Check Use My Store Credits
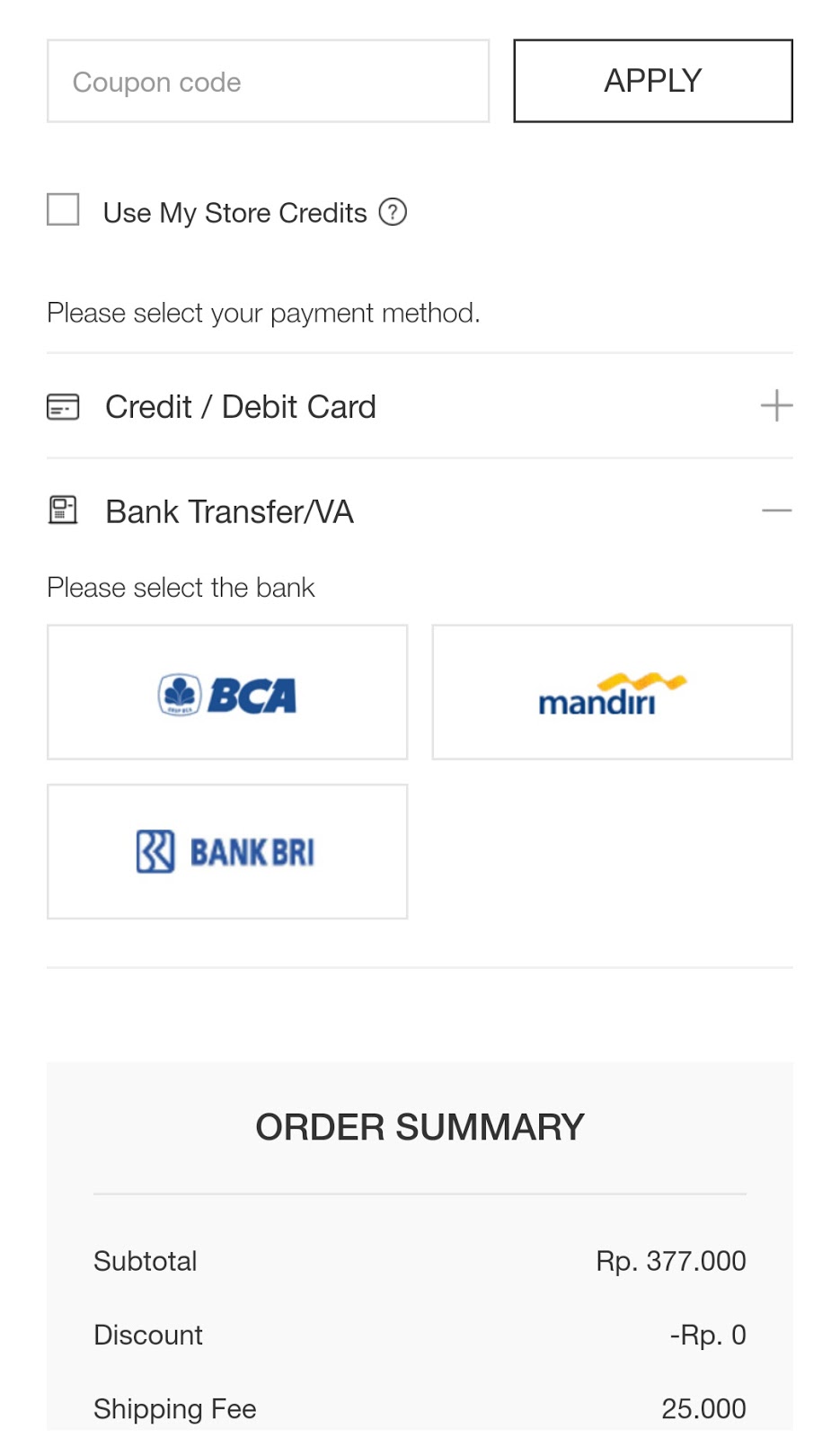 point(64,210)
